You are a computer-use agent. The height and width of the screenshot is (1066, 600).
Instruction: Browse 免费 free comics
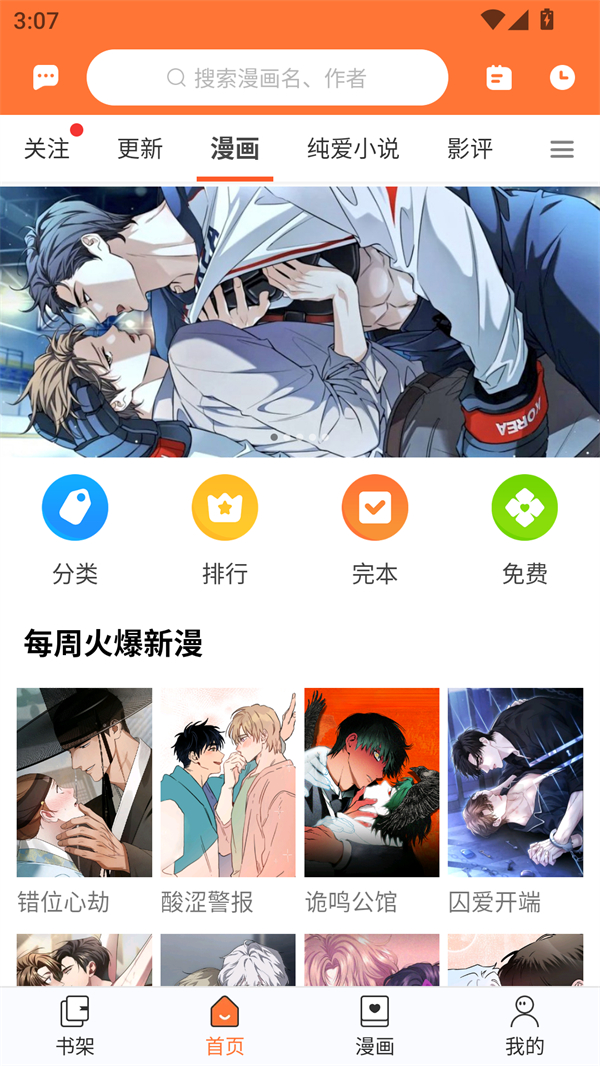coord(524,528)
